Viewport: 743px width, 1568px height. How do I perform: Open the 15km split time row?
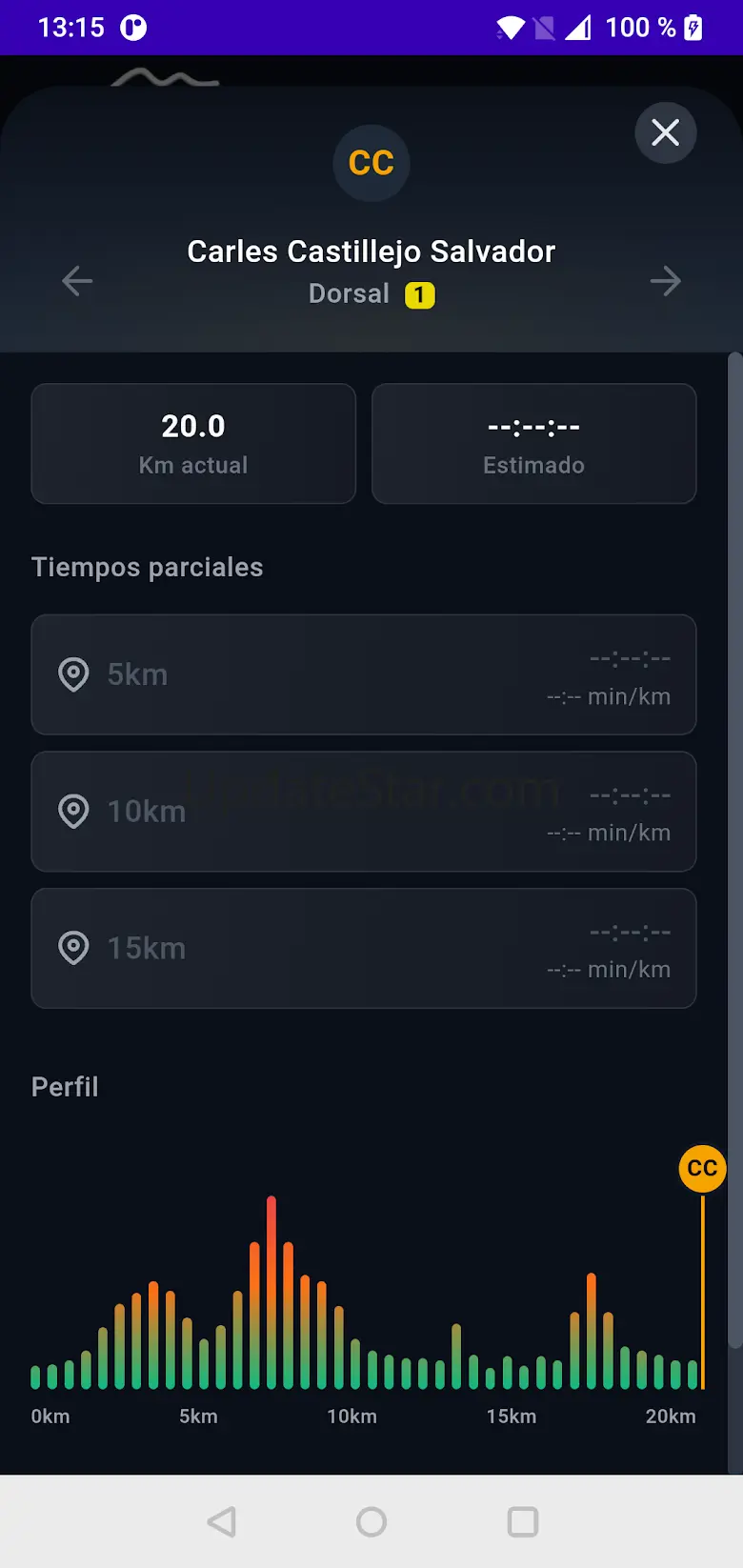coord(364,949)
